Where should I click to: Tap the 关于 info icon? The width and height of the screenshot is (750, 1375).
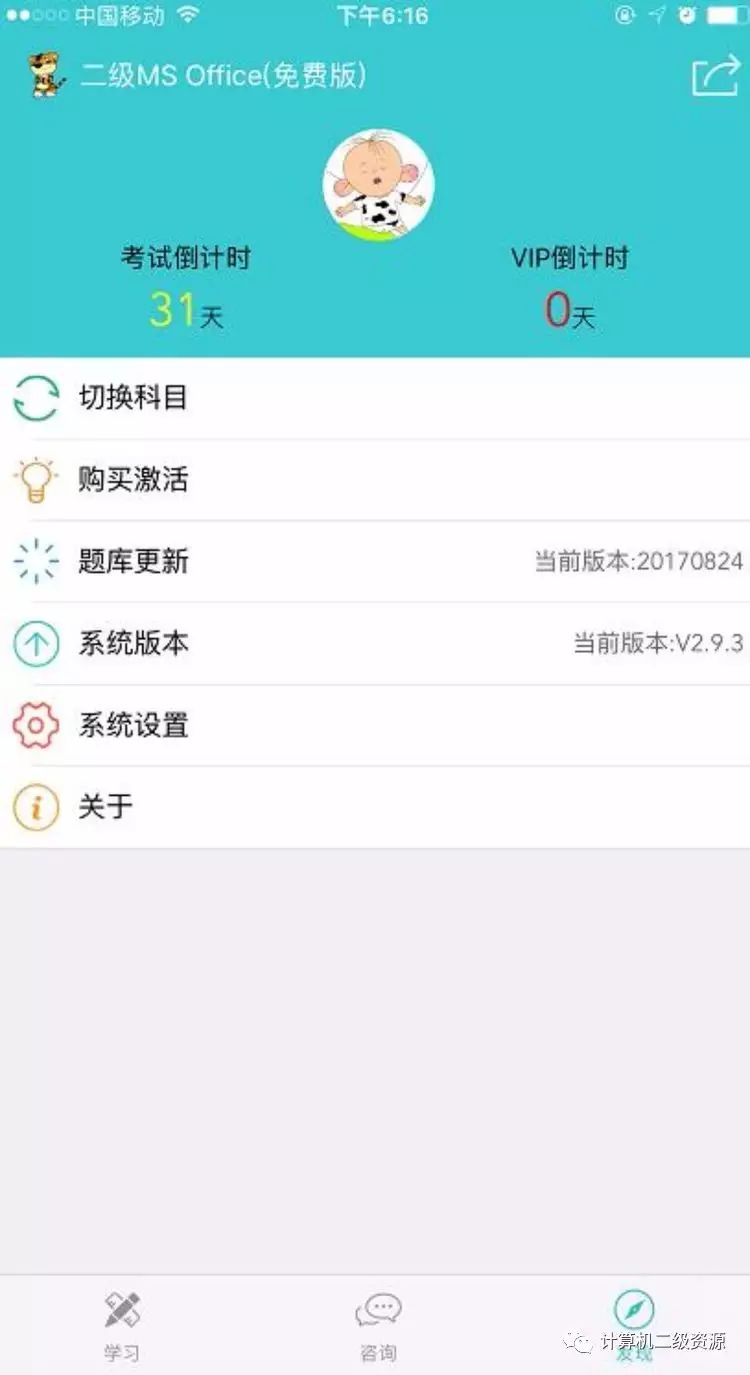tap(36, 807)
